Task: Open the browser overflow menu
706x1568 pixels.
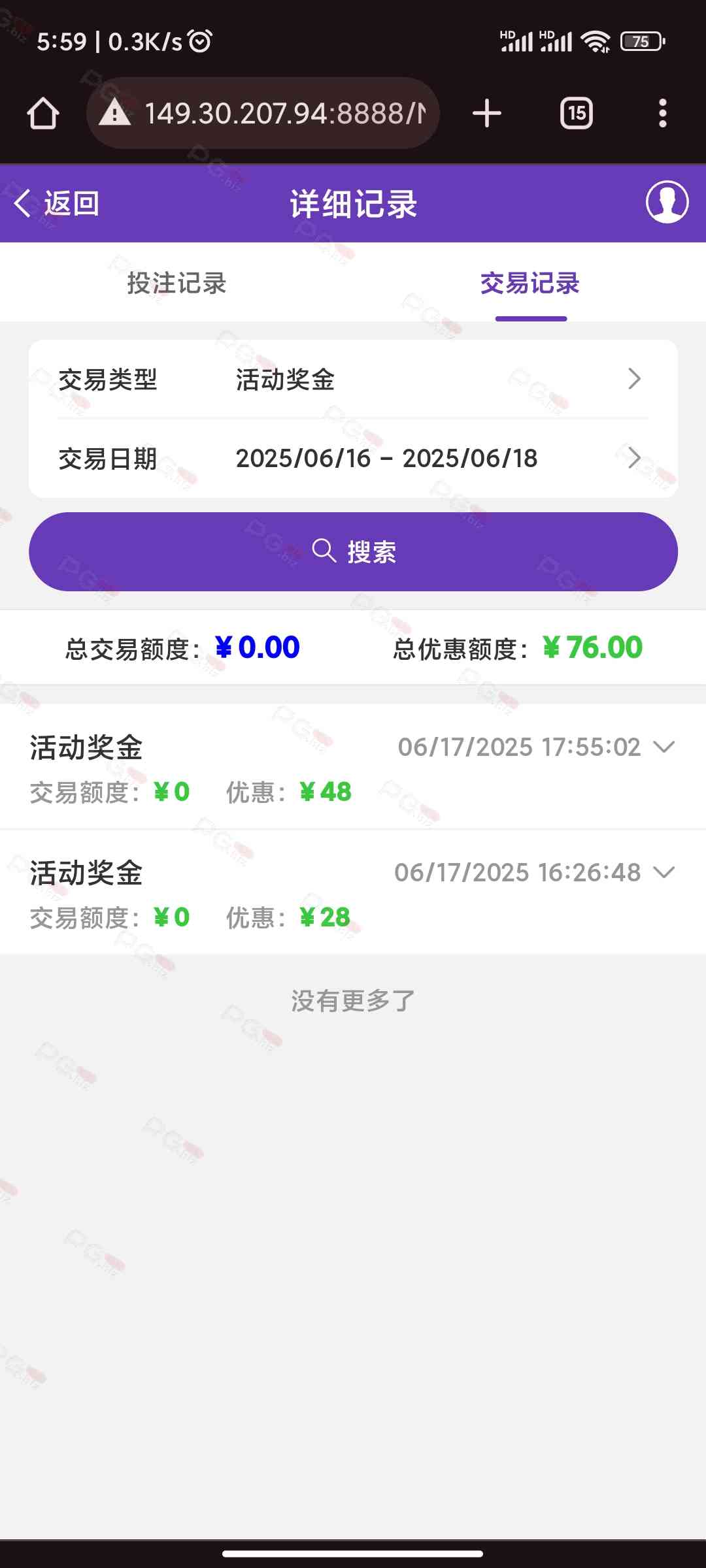Action: (x=663, y=114)
